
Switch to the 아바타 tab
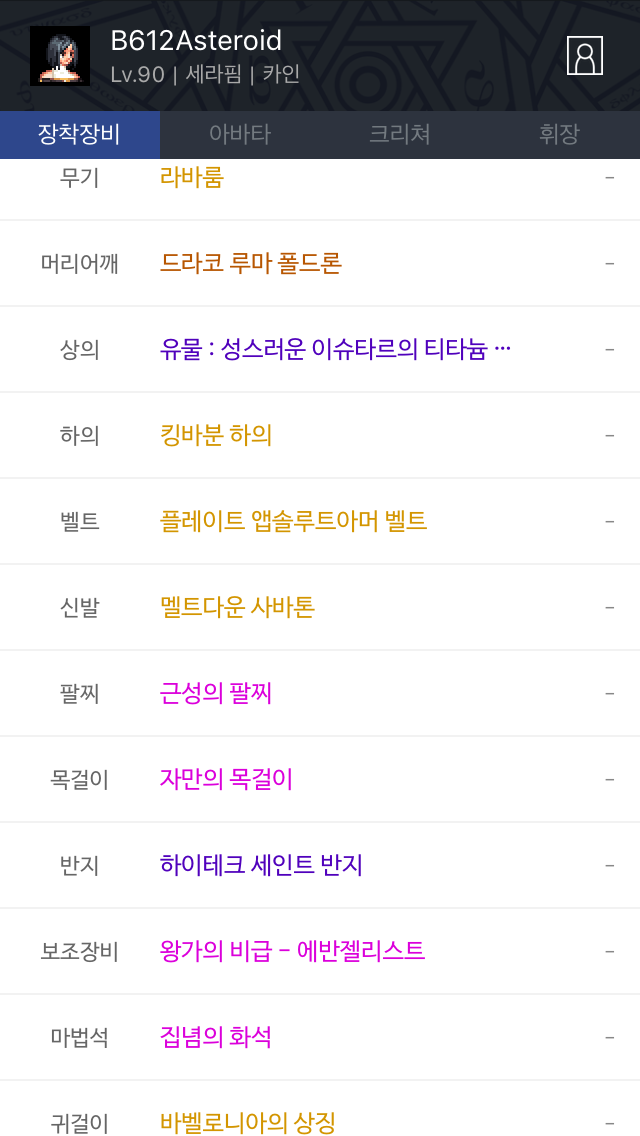(240, 135)
